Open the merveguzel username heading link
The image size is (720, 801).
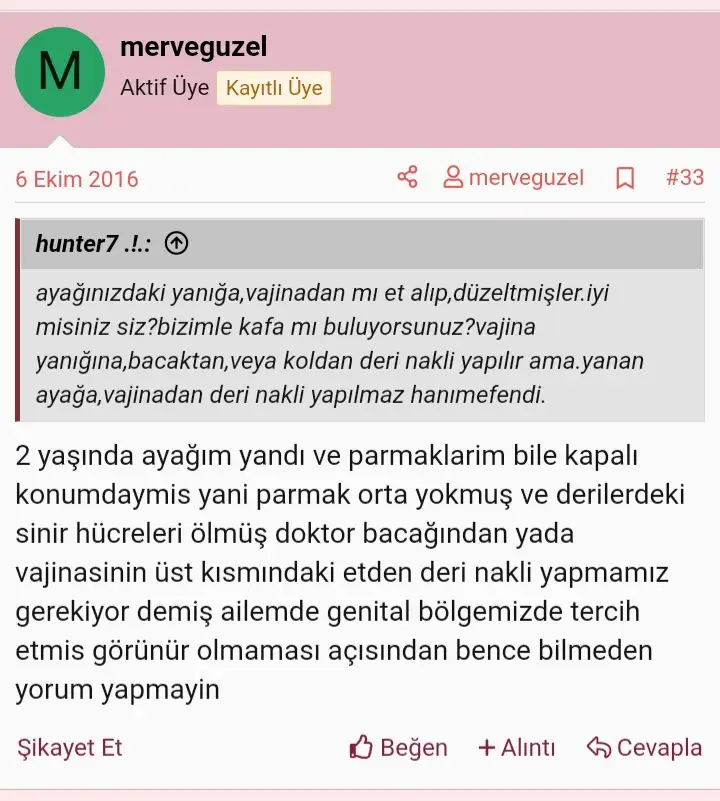[x=193, y=46]
